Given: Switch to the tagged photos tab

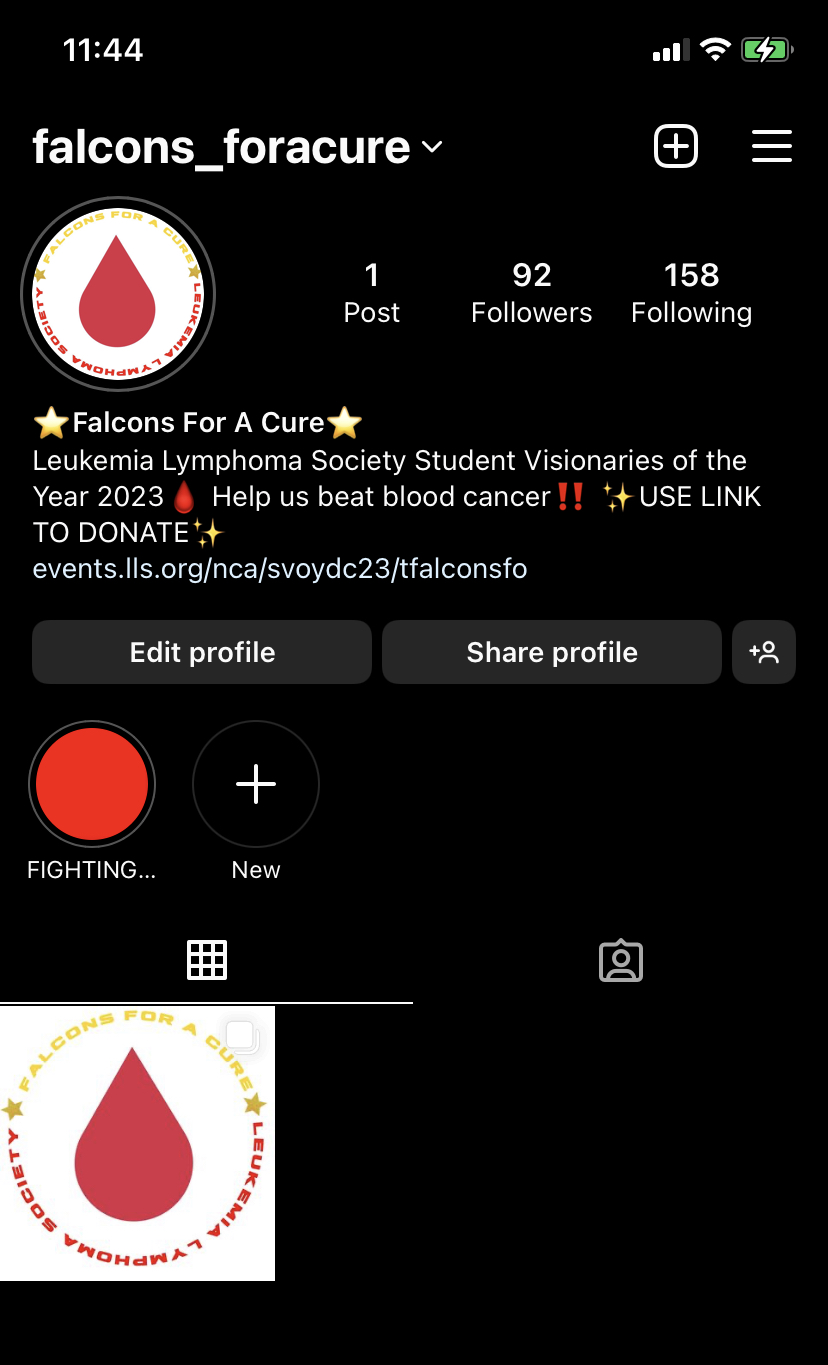Looking at the screenshot, I should 621,960.
